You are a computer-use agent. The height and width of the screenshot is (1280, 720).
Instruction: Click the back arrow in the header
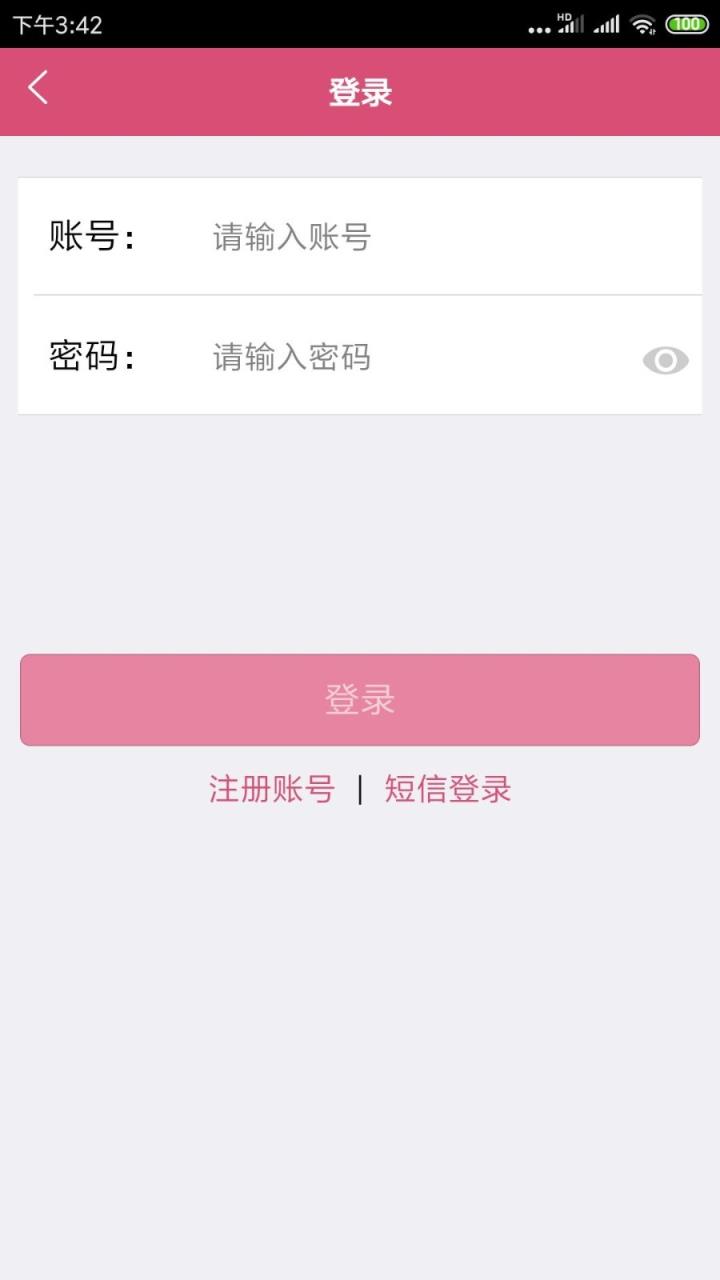[38, 89]
